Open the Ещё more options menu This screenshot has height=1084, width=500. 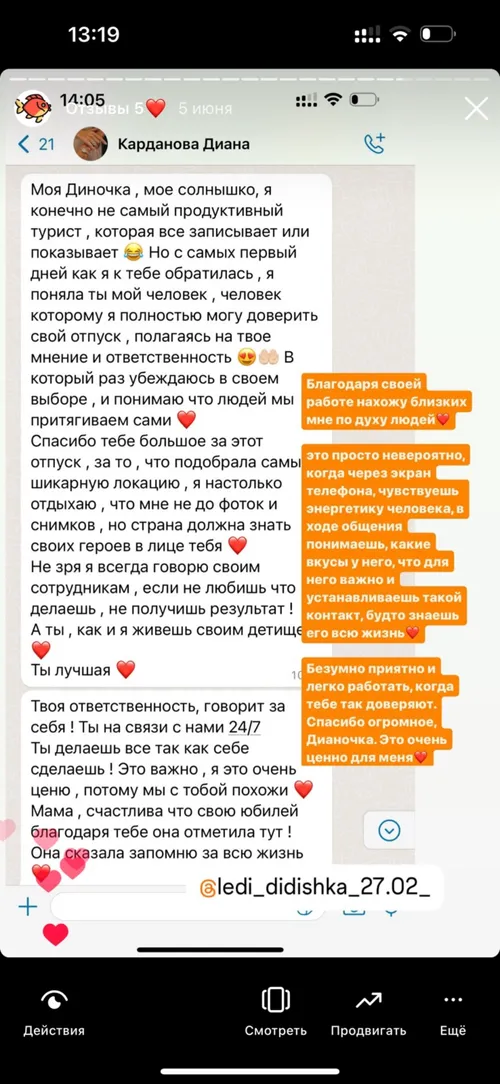[453, 1012]
